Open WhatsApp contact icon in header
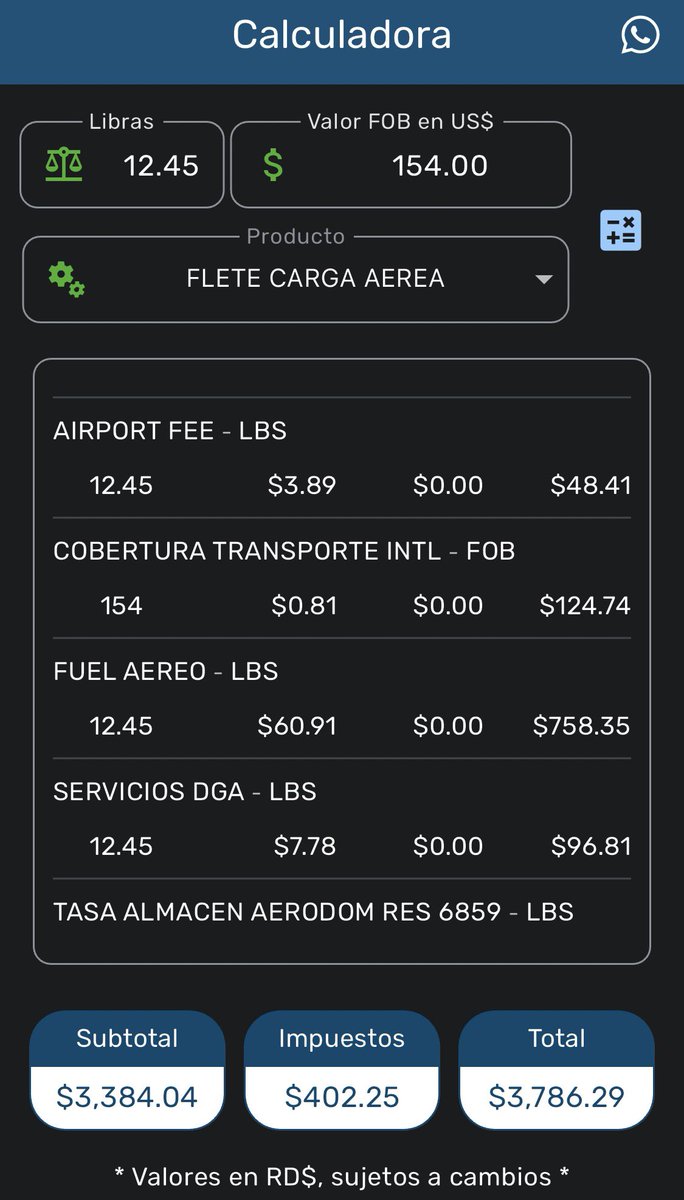The width and height of the screenshot is (684, 1200). [640, 36]
